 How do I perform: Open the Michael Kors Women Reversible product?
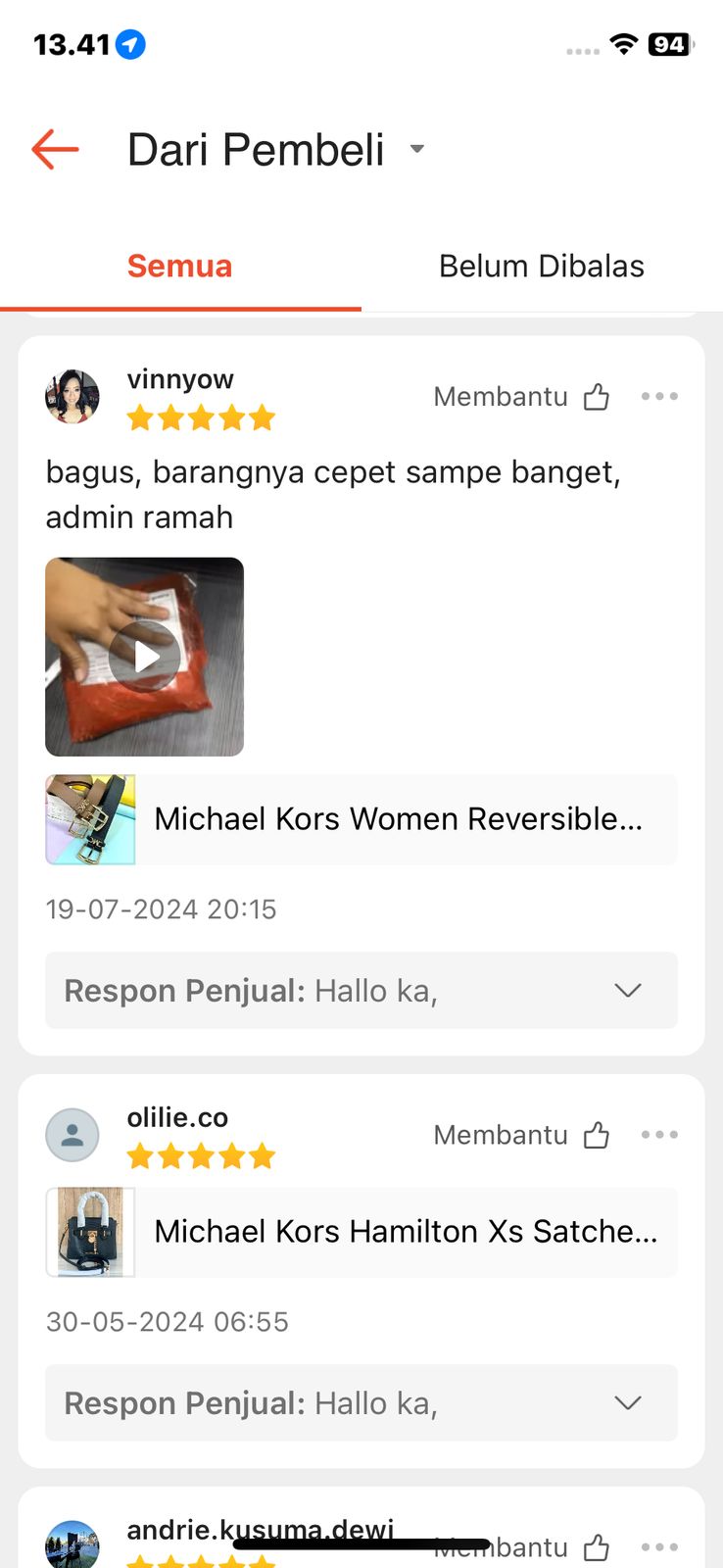click(x=361, y=819)
